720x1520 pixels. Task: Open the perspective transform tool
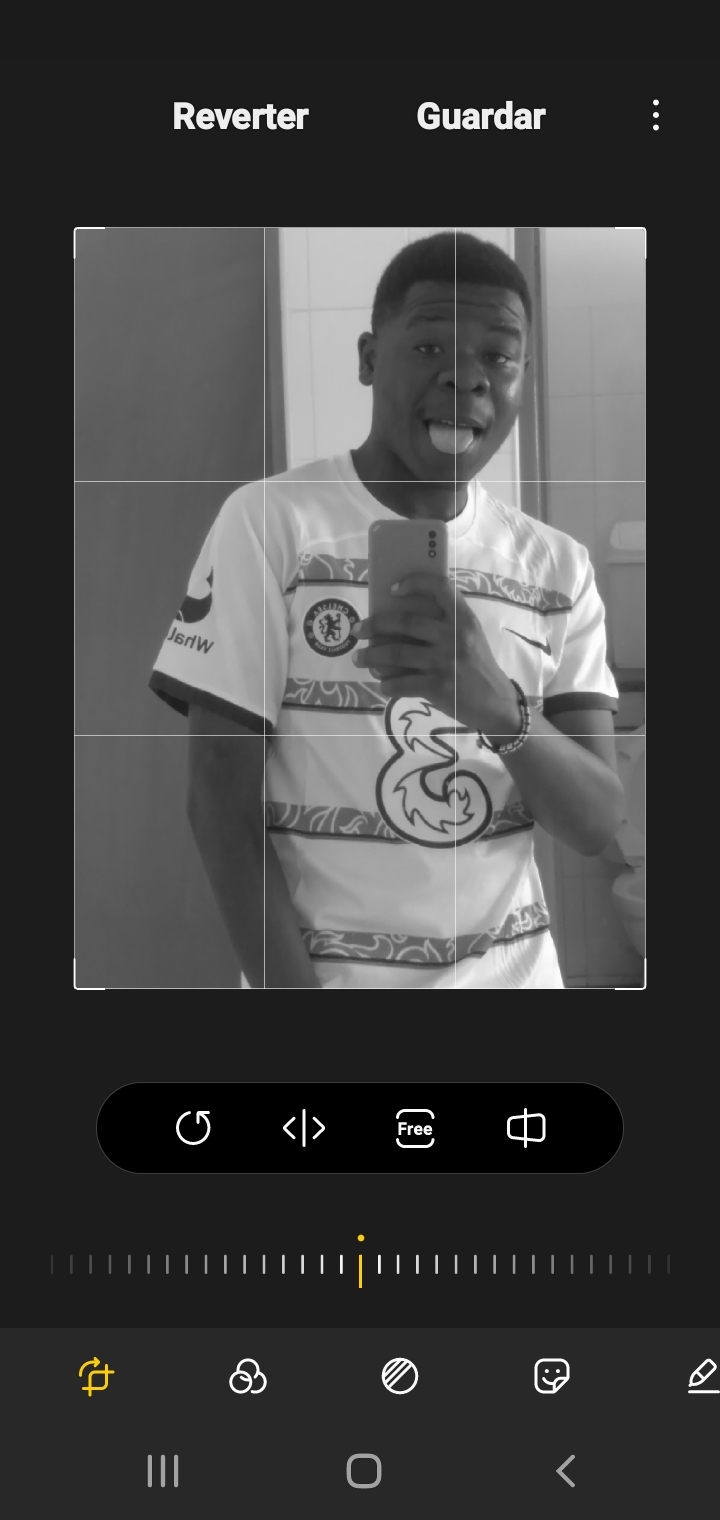pos(526,1128)
